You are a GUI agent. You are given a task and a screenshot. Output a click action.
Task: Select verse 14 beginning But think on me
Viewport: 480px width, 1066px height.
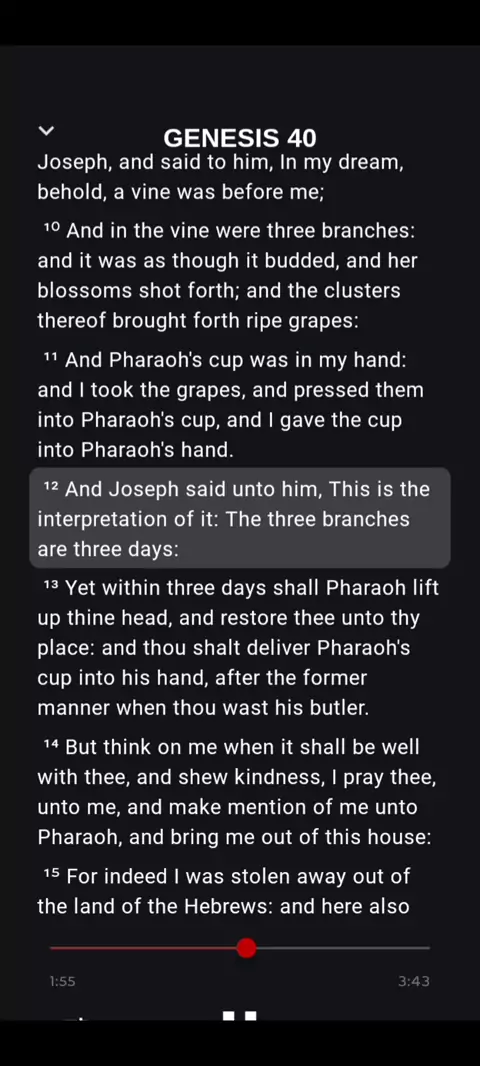[x=239, y=791]
